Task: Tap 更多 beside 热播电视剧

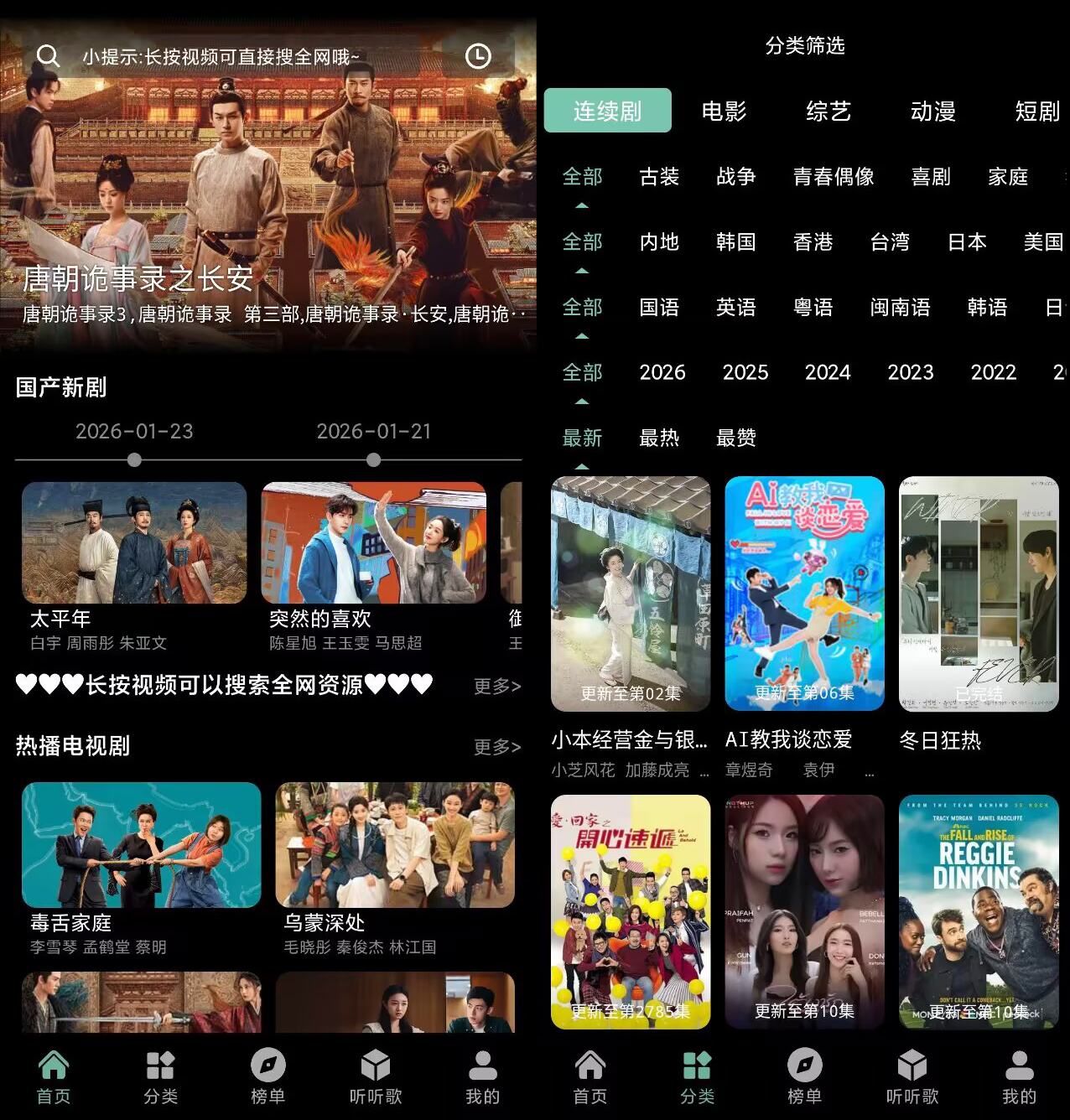Action: 496,747
